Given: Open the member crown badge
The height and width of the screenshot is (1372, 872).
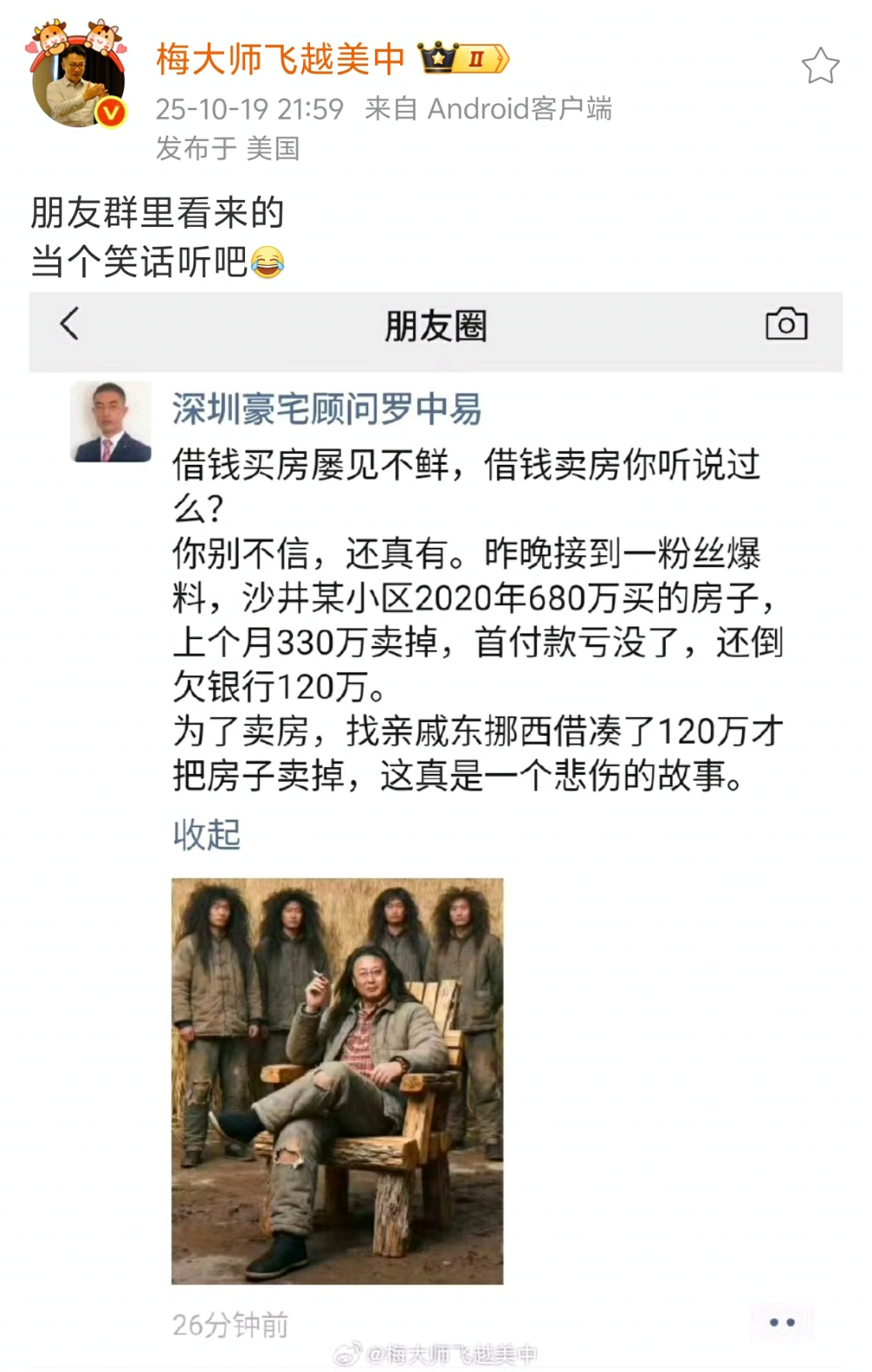Looking at the screenshot, I should tap(463, 59).
